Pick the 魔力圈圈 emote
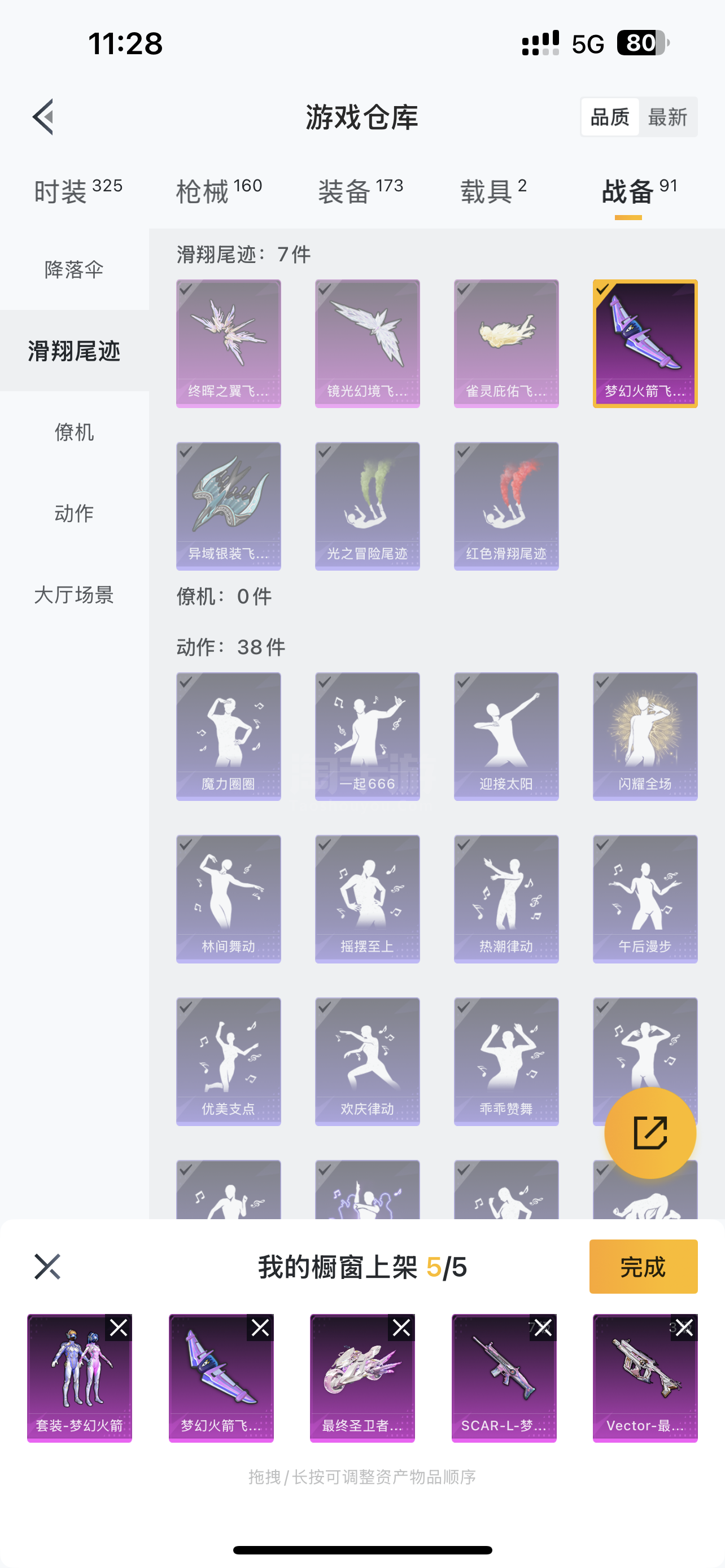The image size is (725, 1568). click(x=228, y=736)
